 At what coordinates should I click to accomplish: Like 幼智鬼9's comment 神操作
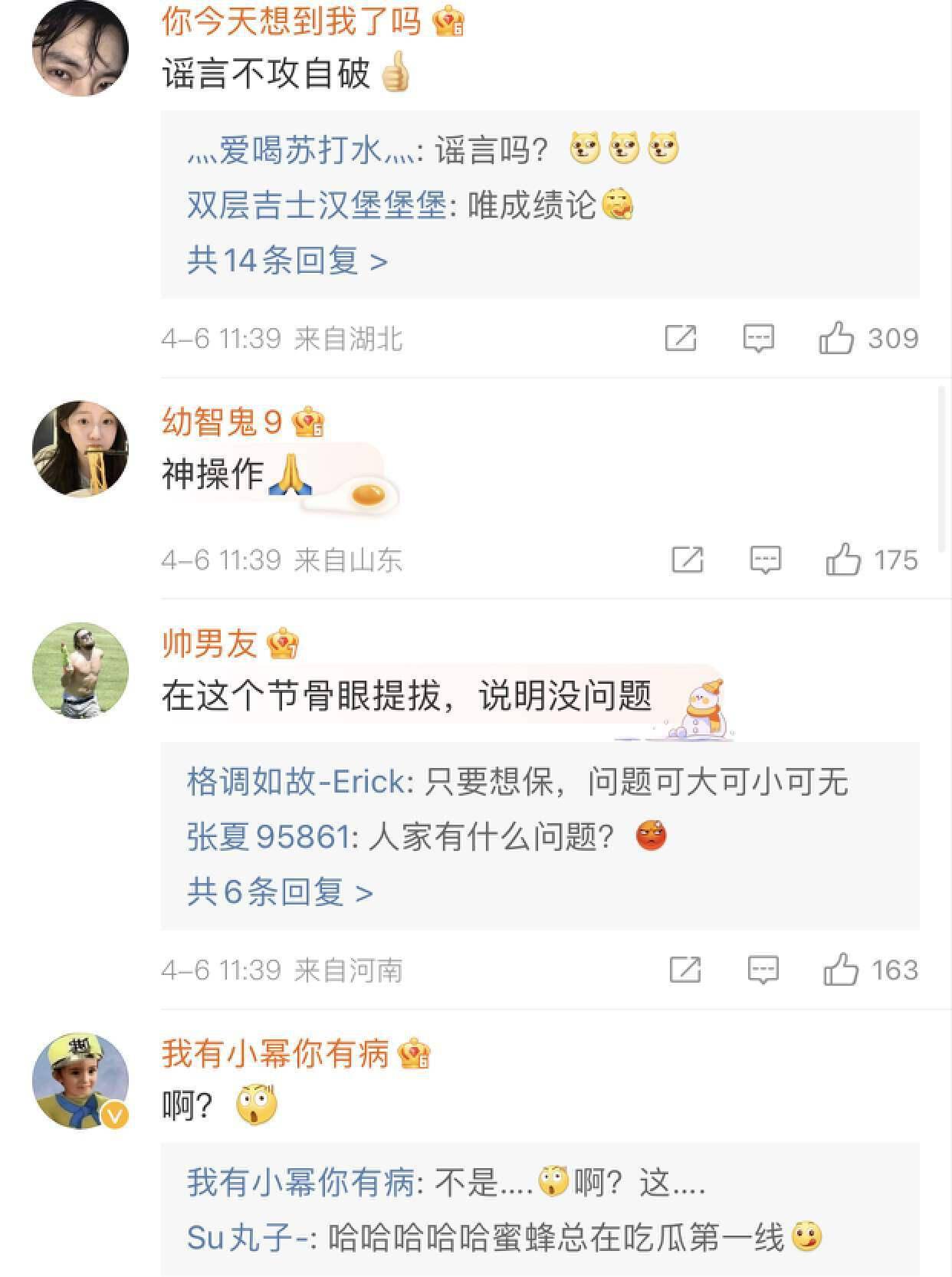point(843,560)
